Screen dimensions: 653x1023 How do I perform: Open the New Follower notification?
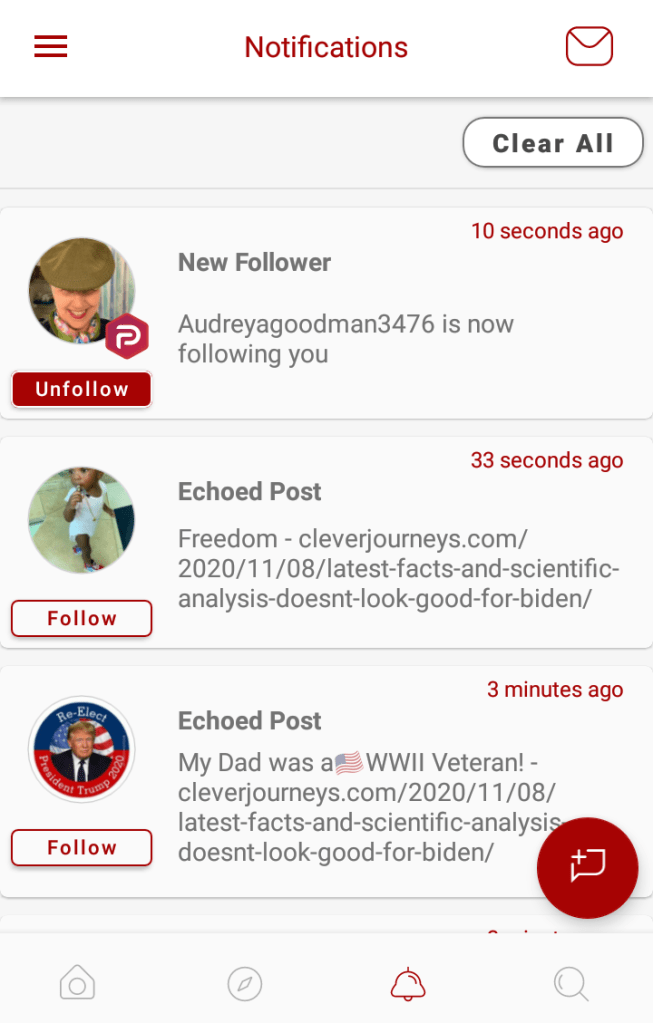tap(400, 310)
